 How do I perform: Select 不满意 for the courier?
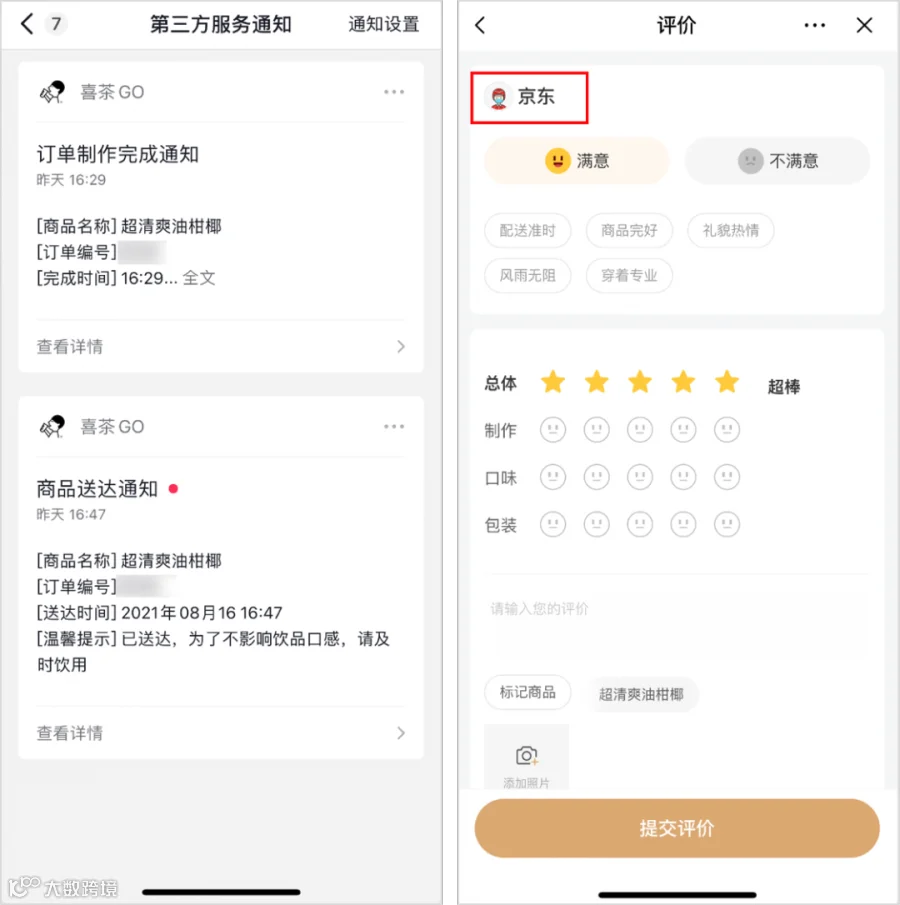click(778, 160)
